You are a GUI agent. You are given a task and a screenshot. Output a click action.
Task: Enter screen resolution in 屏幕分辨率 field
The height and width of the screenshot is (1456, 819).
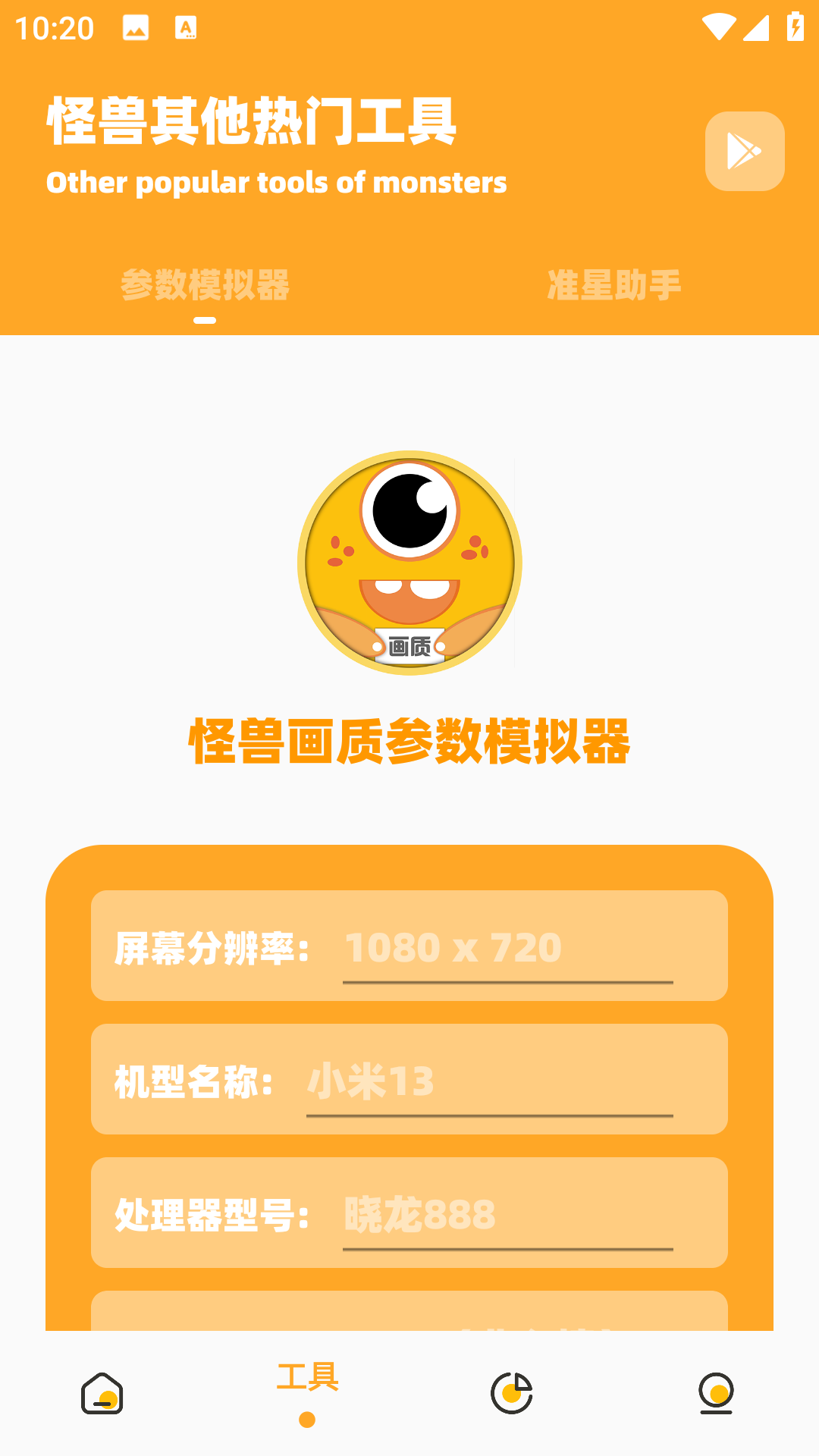click(x=507, y=949)
